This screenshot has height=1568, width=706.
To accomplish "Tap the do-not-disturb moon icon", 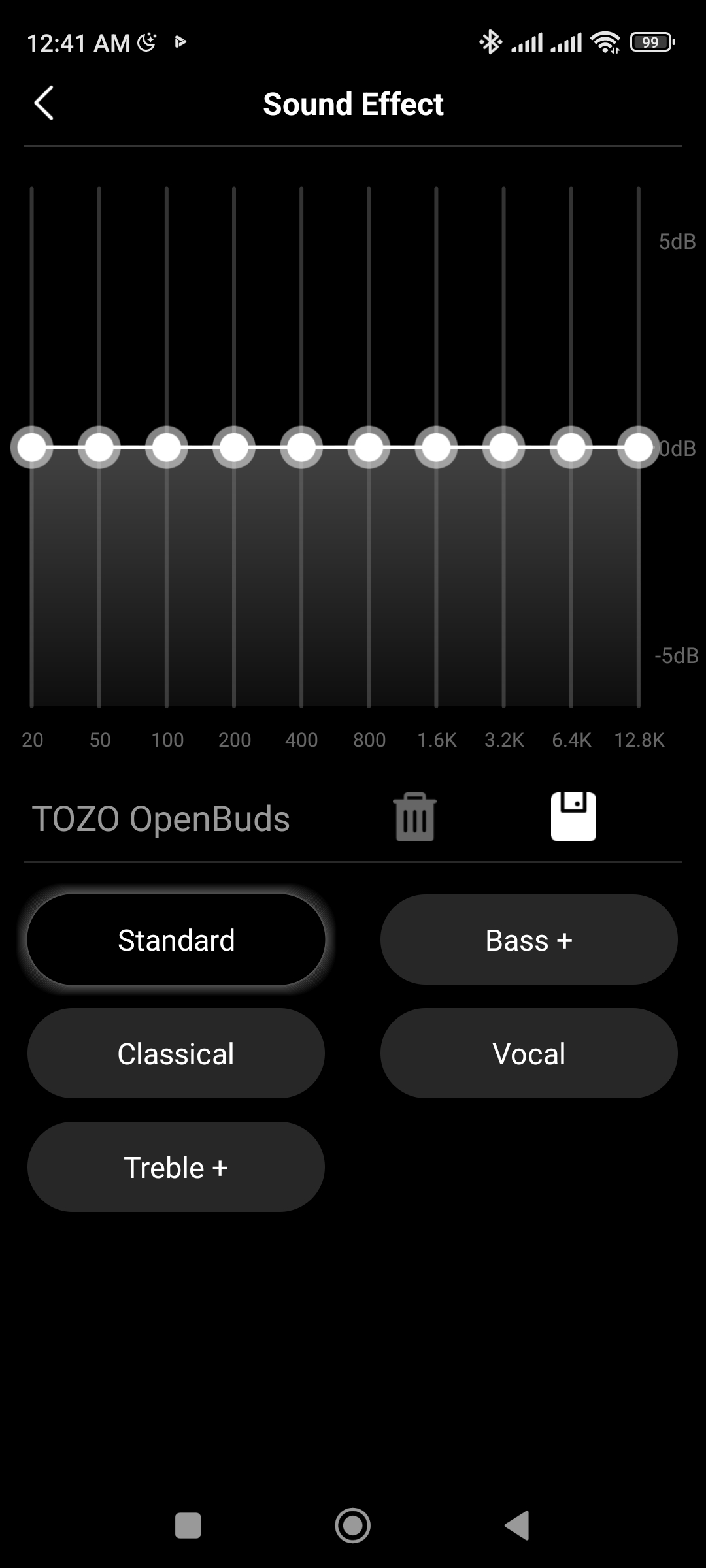I will pyautogui.click(x=146, y=41).
